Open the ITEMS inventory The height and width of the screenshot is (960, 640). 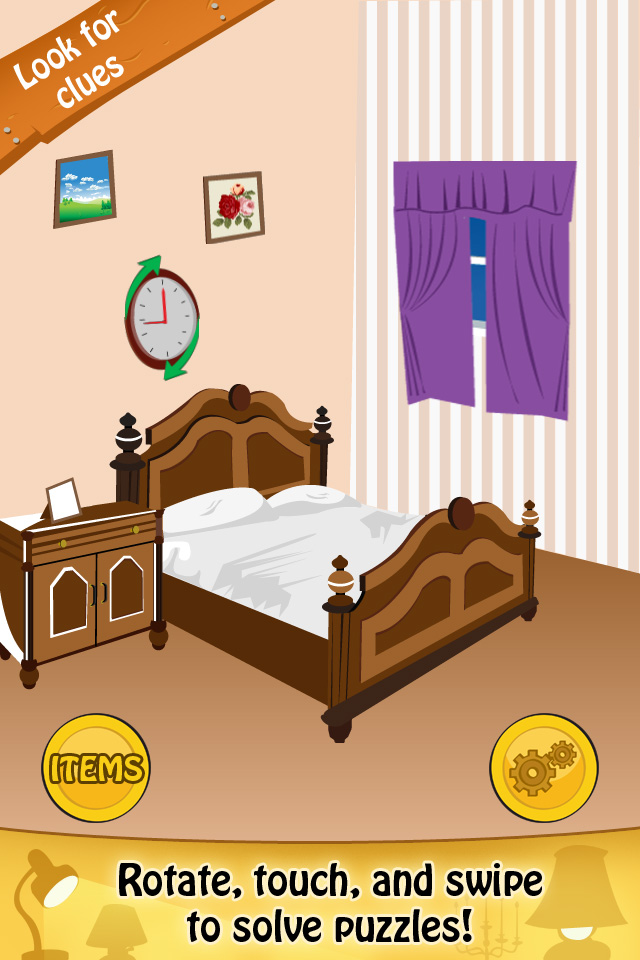coord(96,768)
